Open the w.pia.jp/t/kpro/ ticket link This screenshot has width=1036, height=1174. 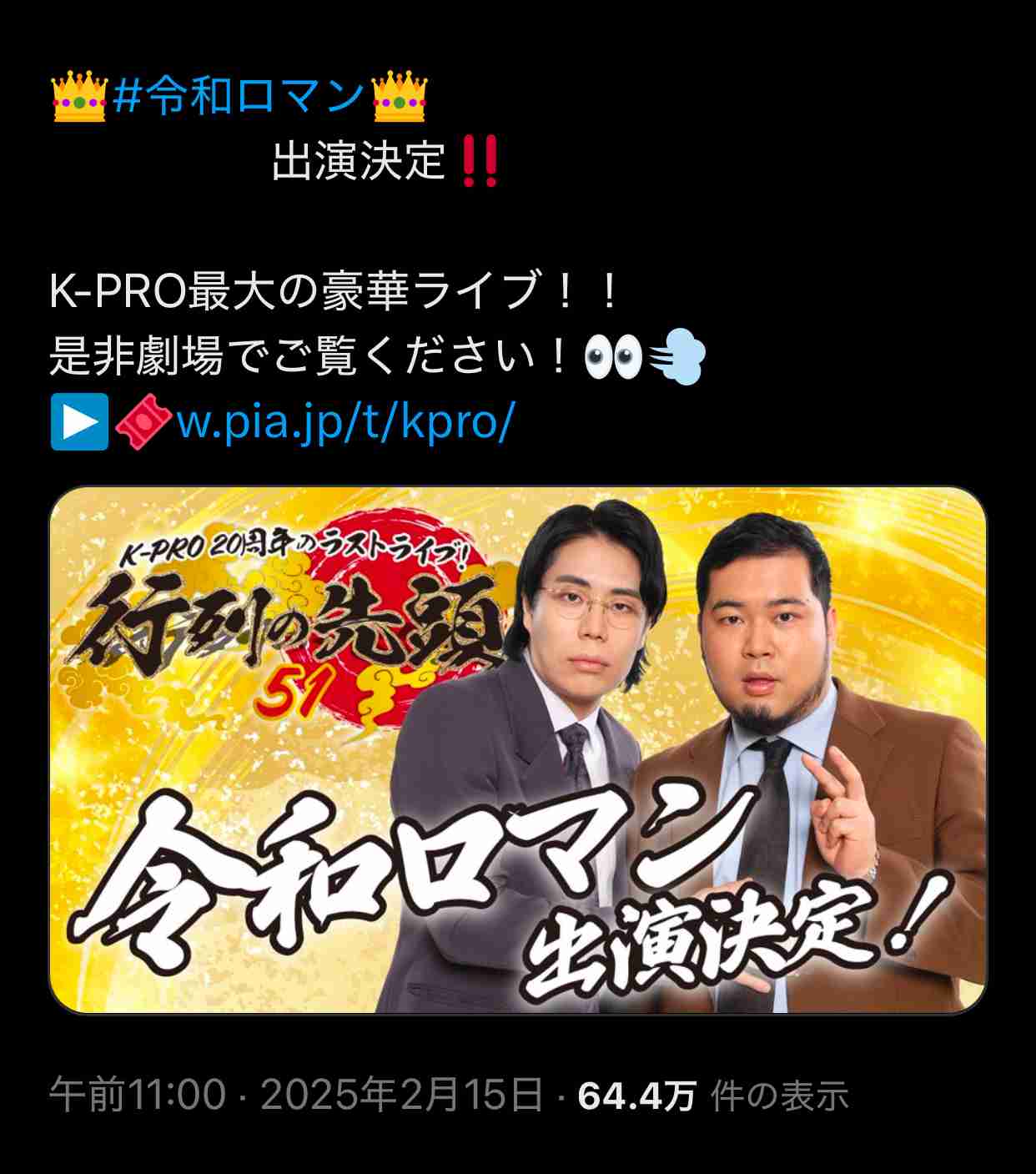[344, 422]
